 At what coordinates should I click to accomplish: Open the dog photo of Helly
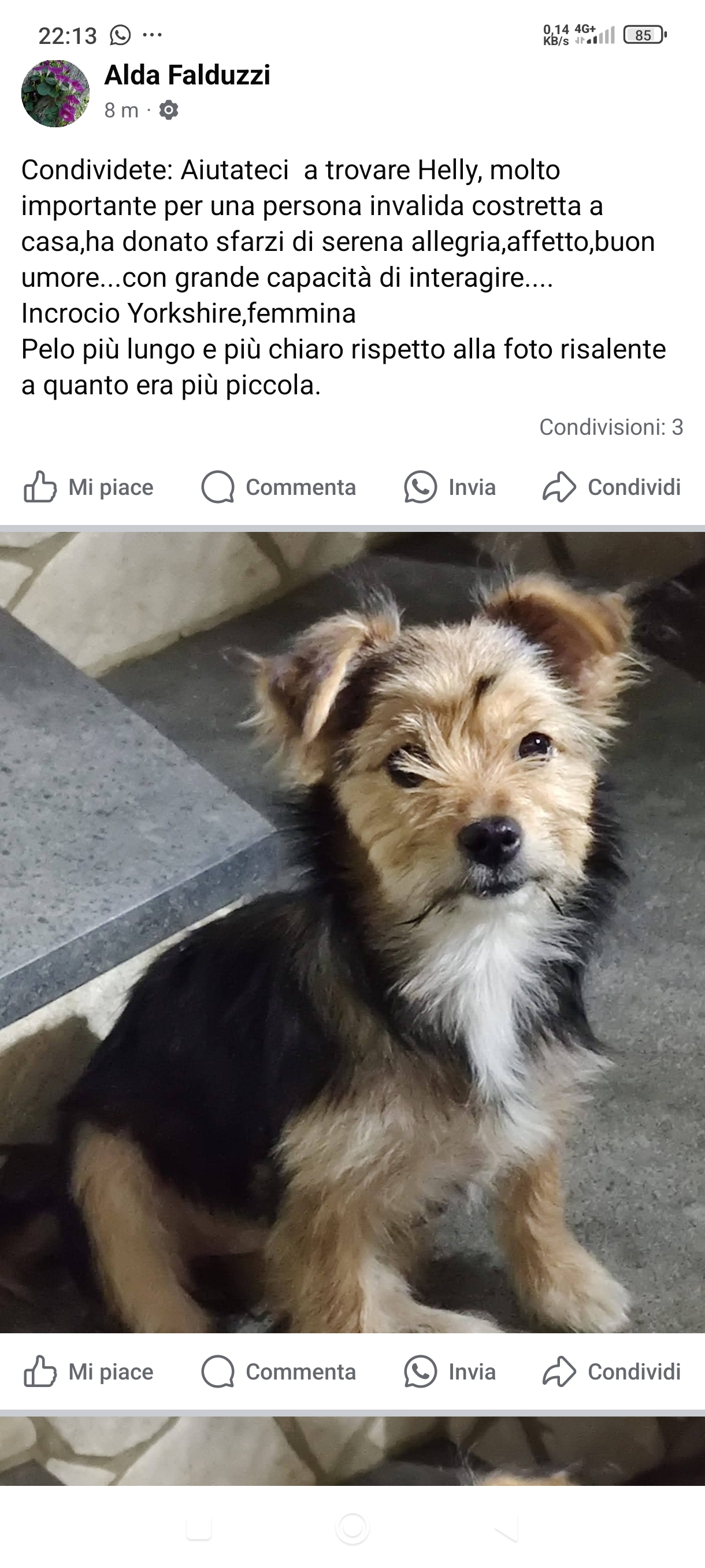coord(352,931)
